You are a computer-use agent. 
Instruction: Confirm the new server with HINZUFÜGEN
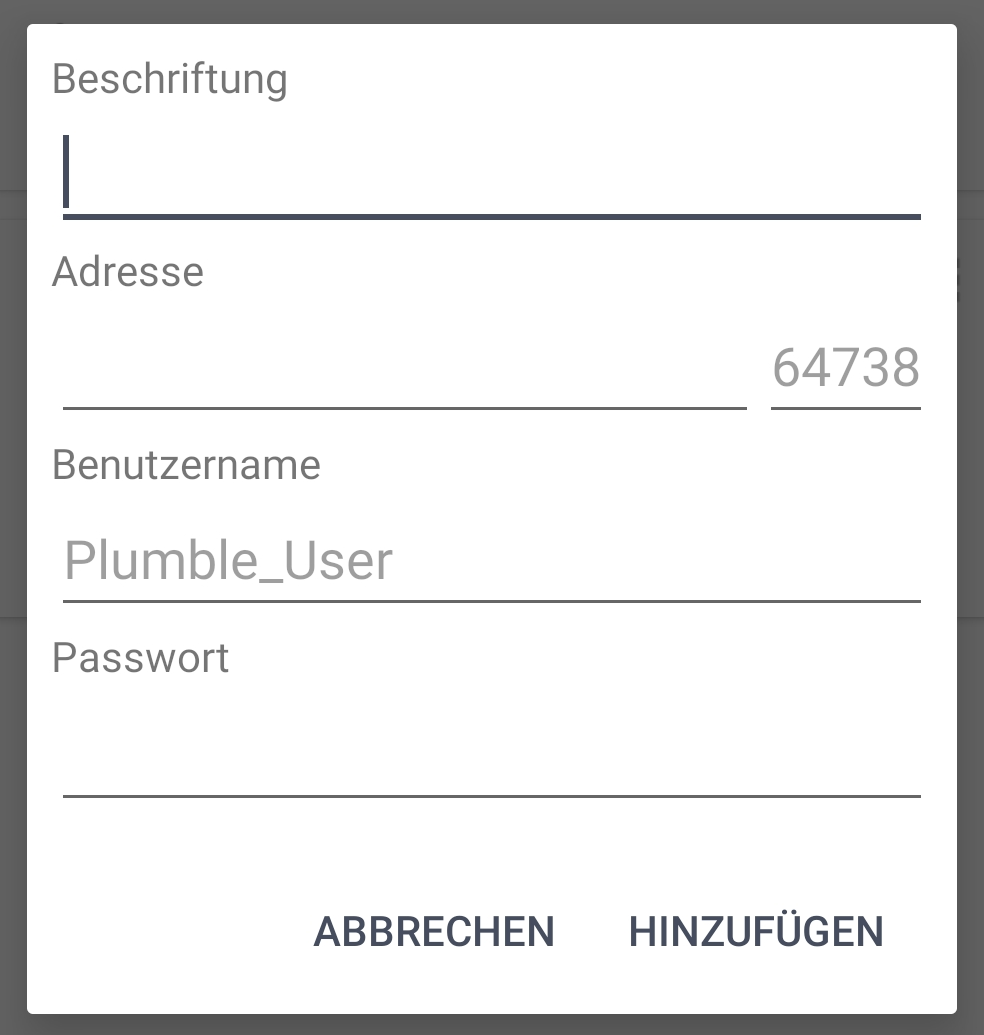point(755,931)
